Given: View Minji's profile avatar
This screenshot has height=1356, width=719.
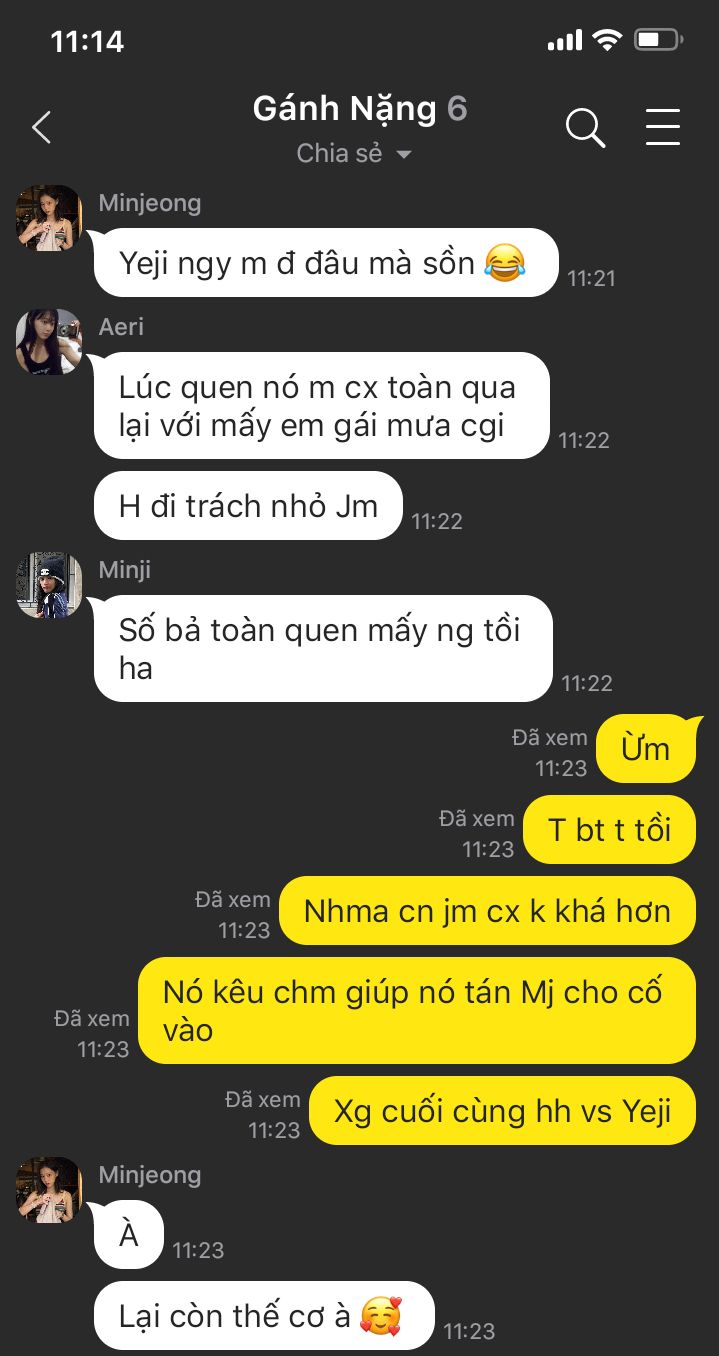Looking at the screenshot, I should click(x=49, y=585).
